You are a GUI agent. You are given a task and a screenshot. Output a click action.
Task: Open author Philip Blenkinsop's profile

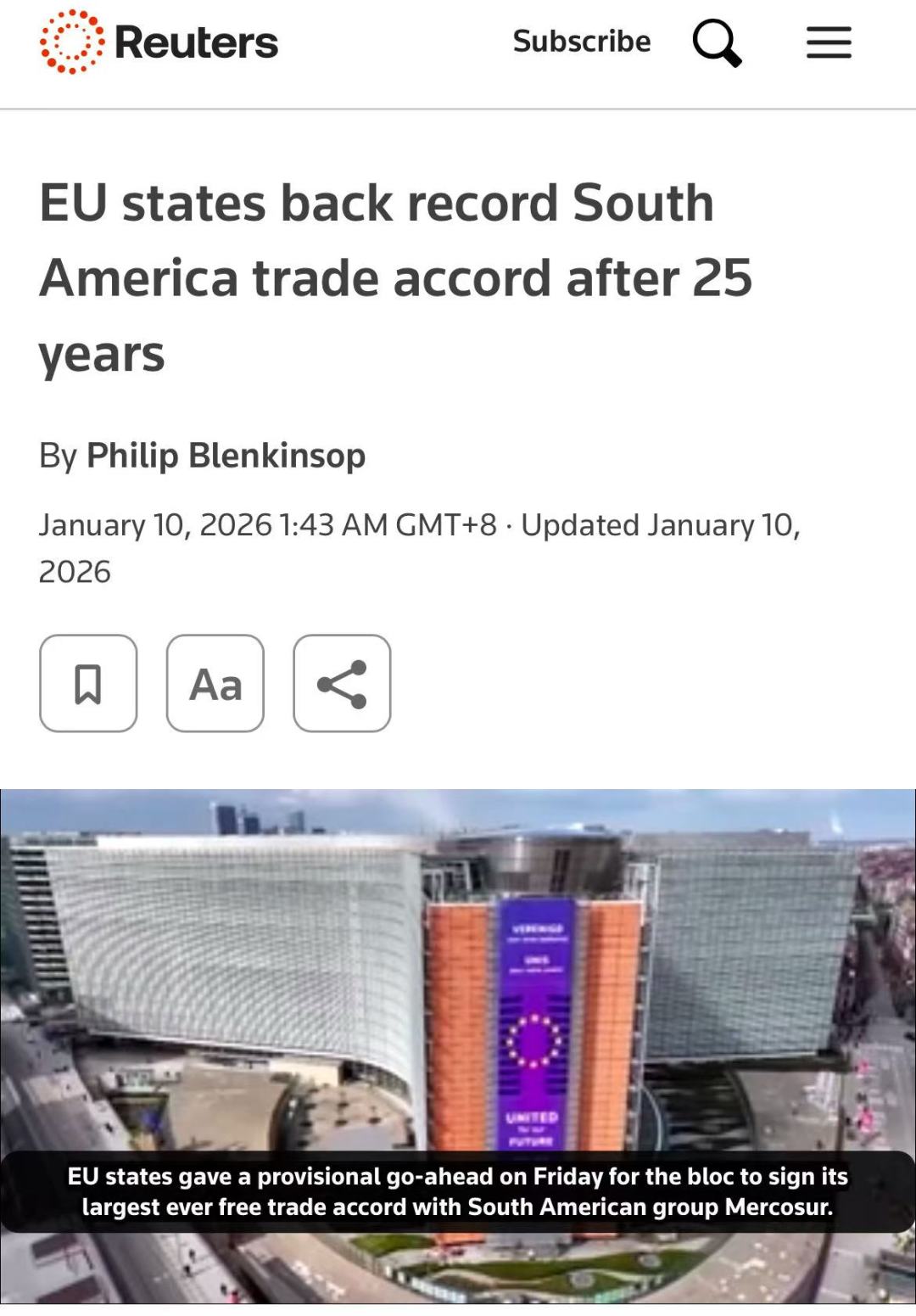(x=226, y=456)
